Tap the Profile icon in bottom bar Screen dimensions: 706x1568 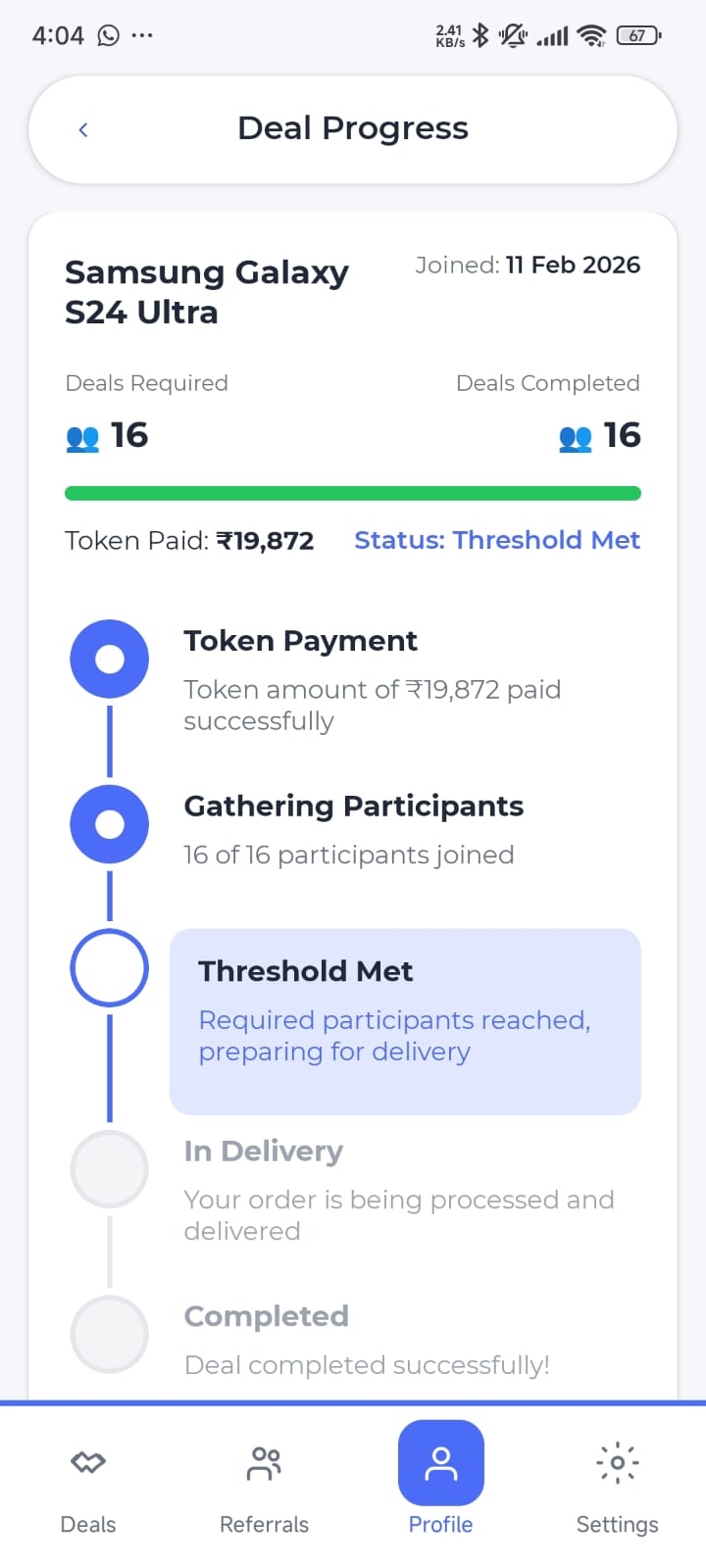pos(440,1462)
